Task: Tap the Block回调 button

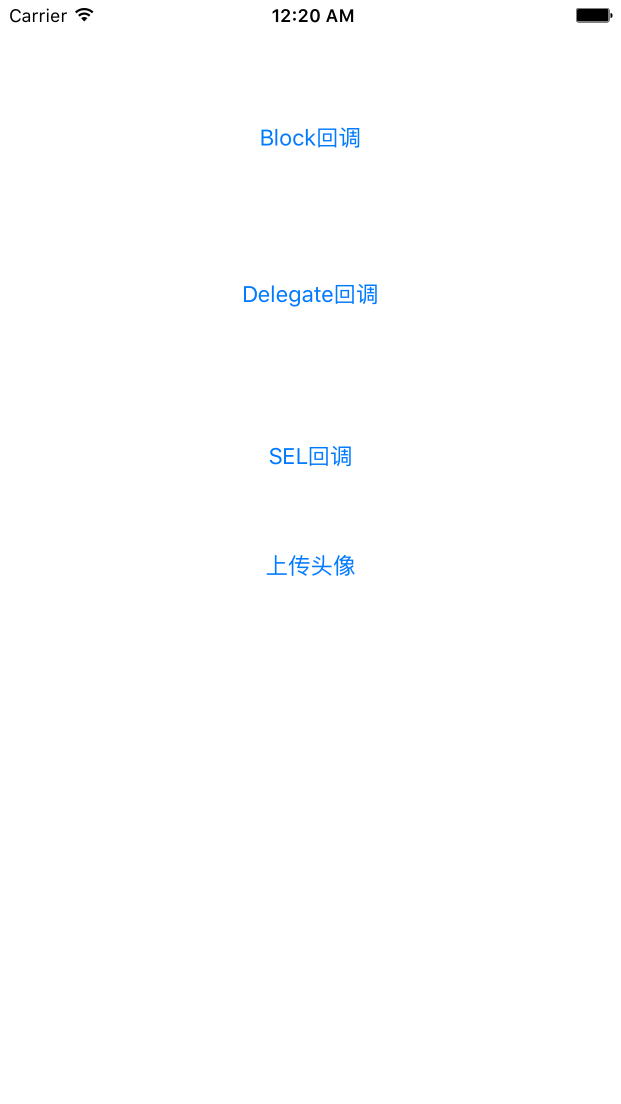Action: click(310, 138)
